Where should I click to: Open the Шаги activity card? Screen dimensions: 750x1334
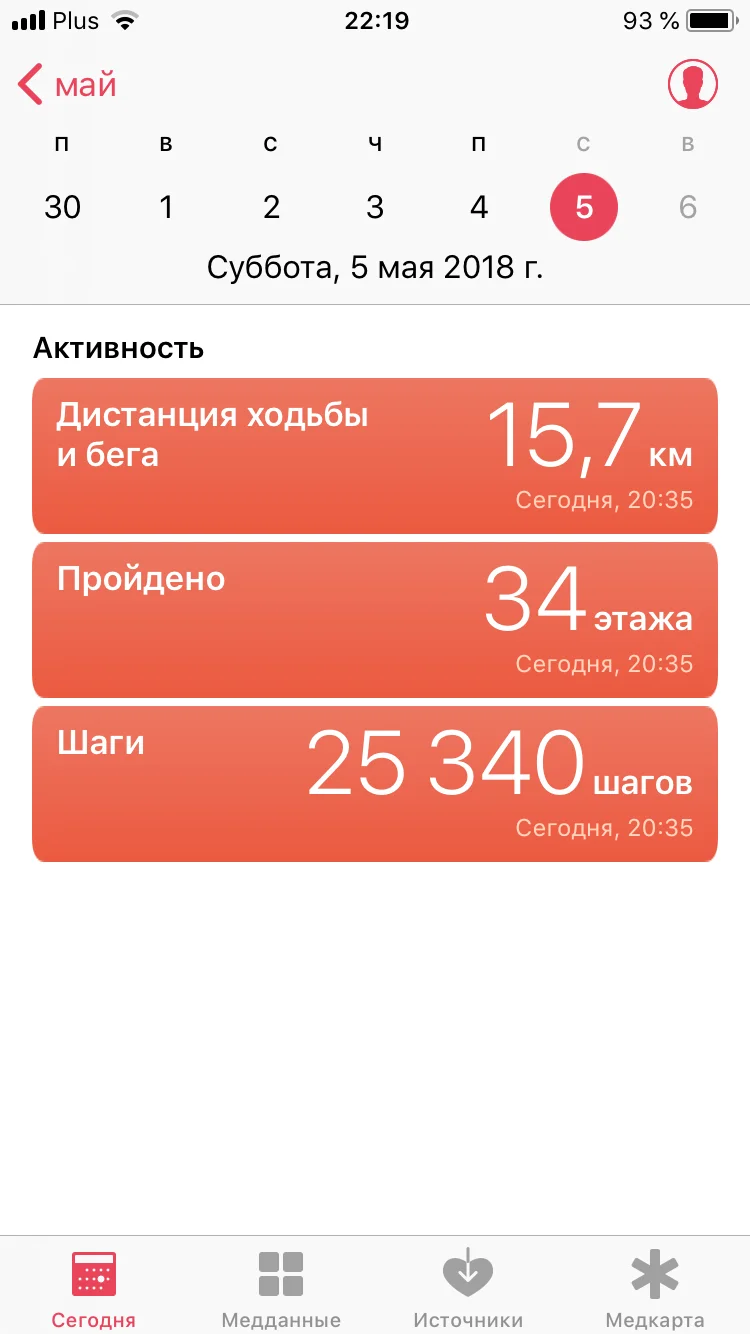(x=375, y=783)
